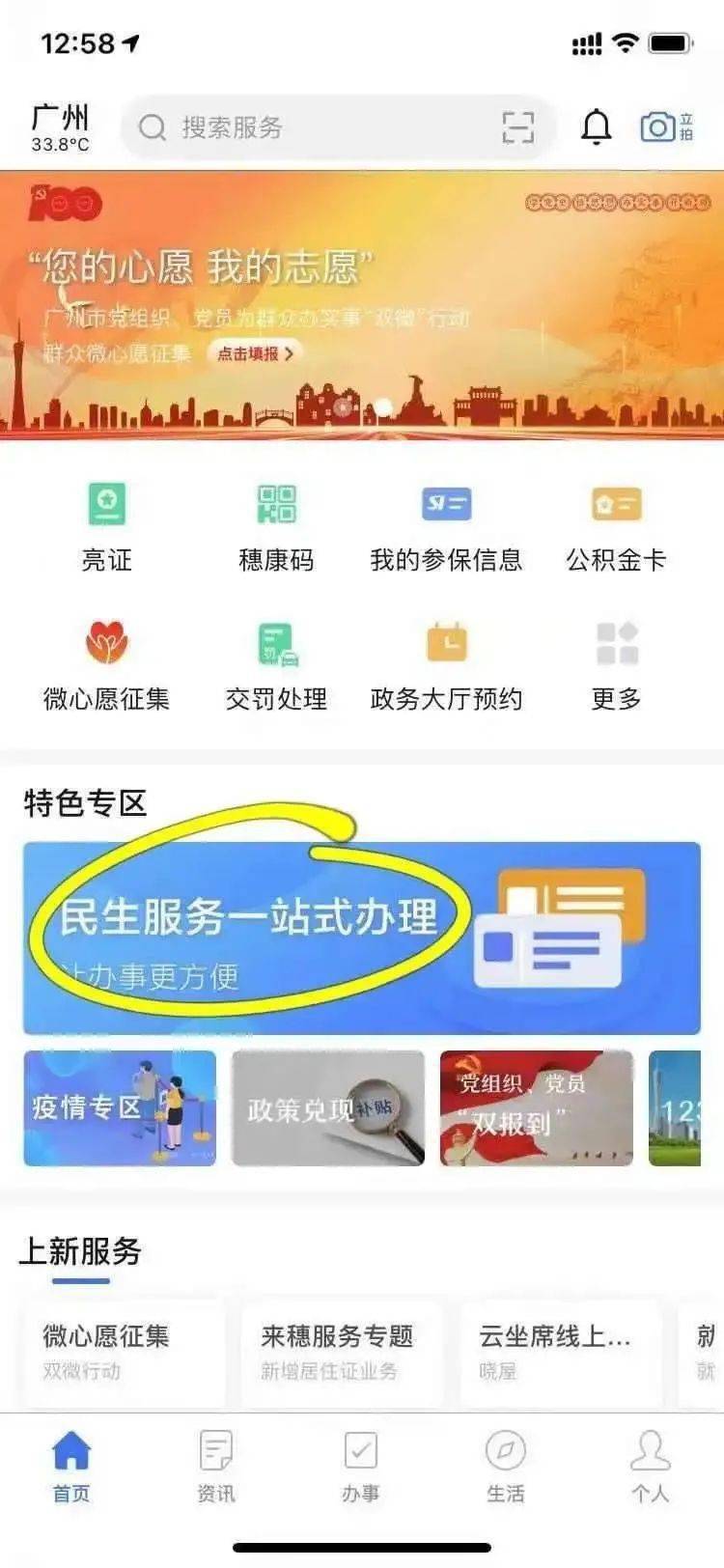Open 亮证 service
This screenshot has height=1568, width=724.
point(107,525)
